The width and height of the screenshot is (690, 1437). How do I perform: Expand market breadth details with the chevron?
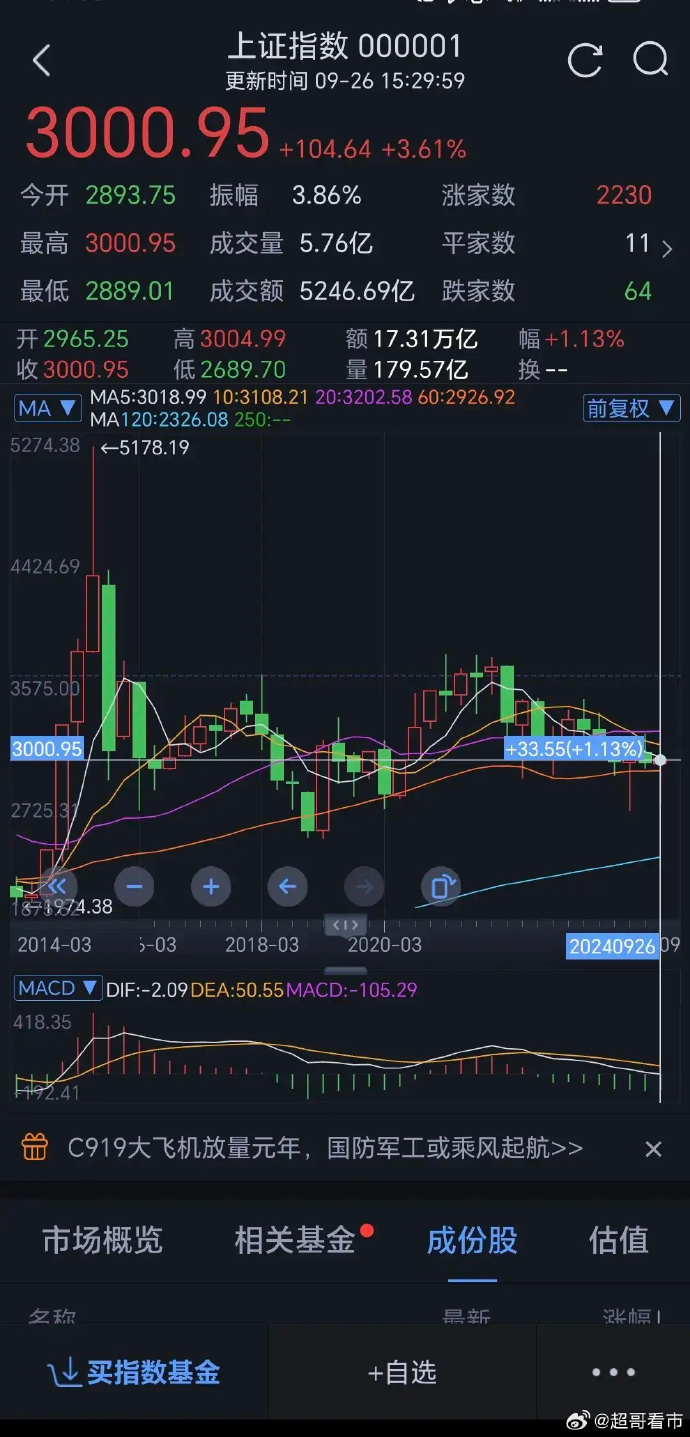tap(668, 247)
